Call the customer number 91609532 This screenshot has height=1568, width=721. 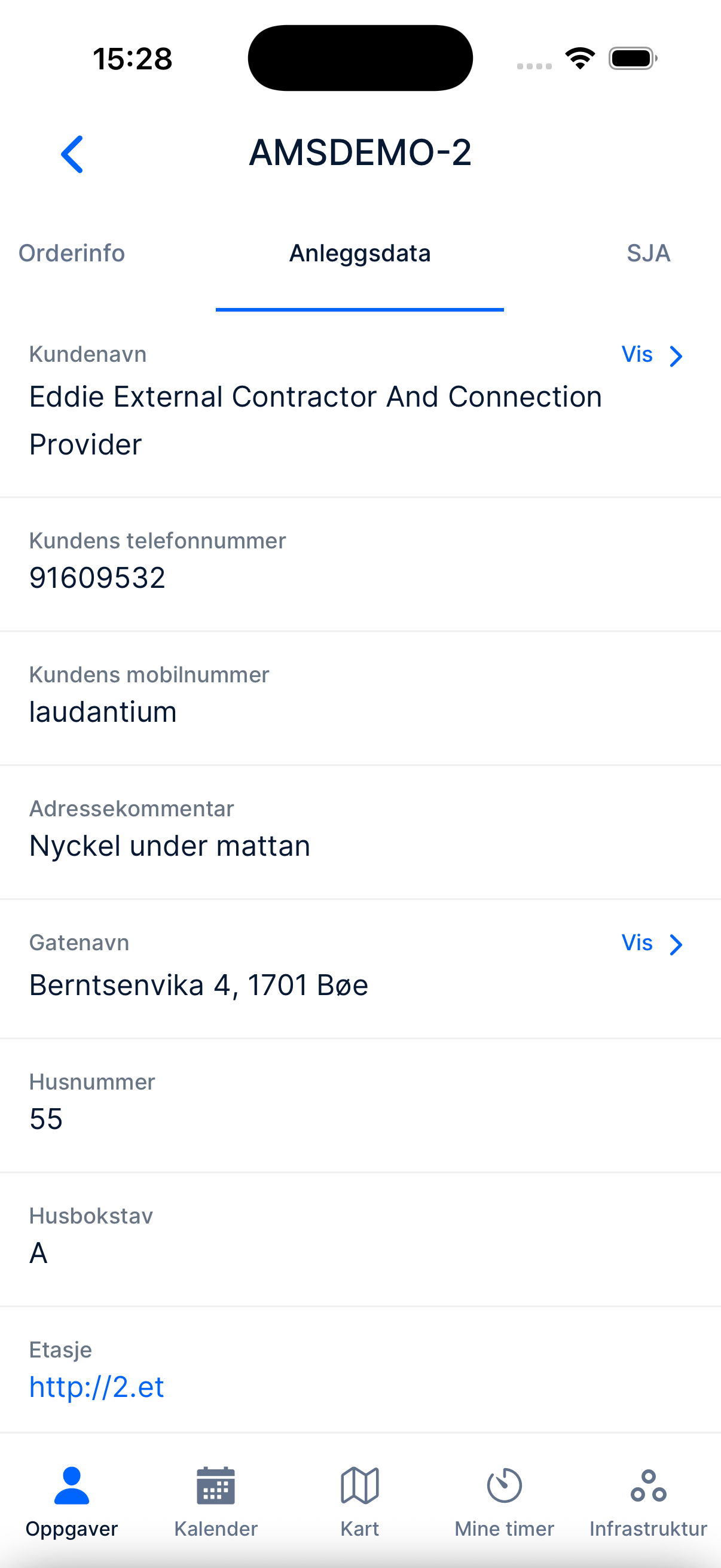pyautogui.click(x=98, y=577)
